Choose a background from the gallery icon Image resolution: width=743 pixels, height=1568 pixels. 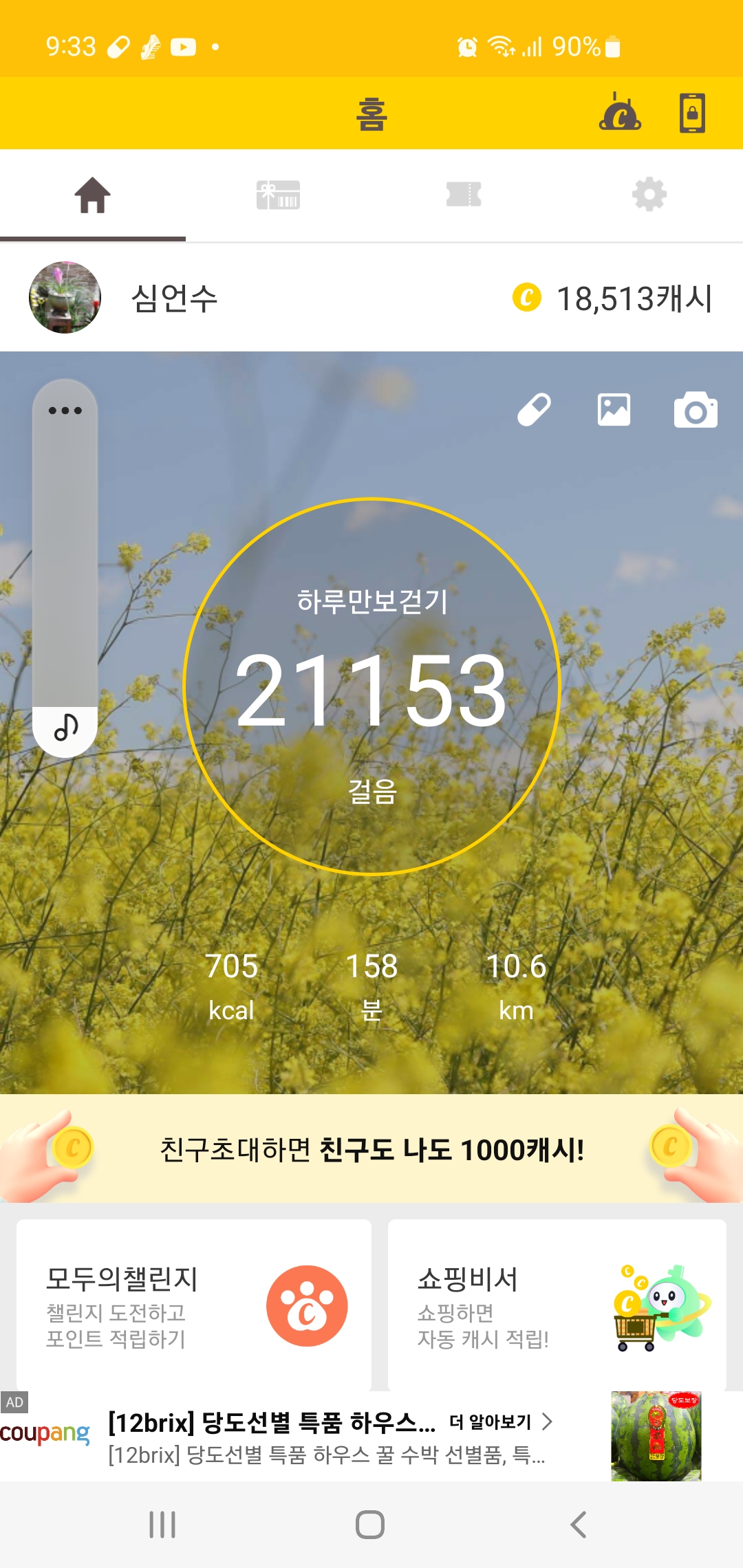pyautogui.click(x=614, y=410)
